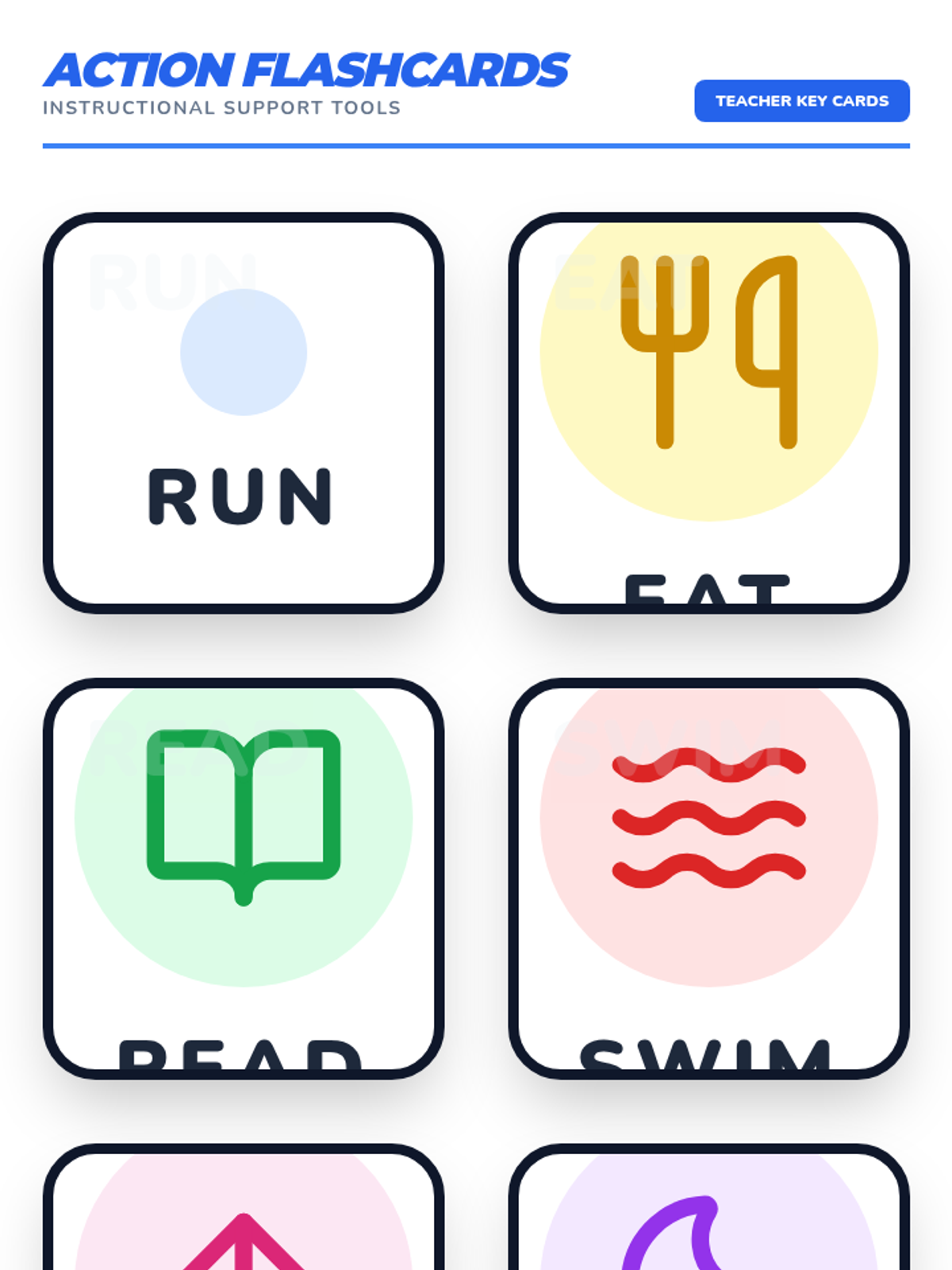Open the READ flashcard with the book icon
This screenshot has height=1270, width=952.
244,878
